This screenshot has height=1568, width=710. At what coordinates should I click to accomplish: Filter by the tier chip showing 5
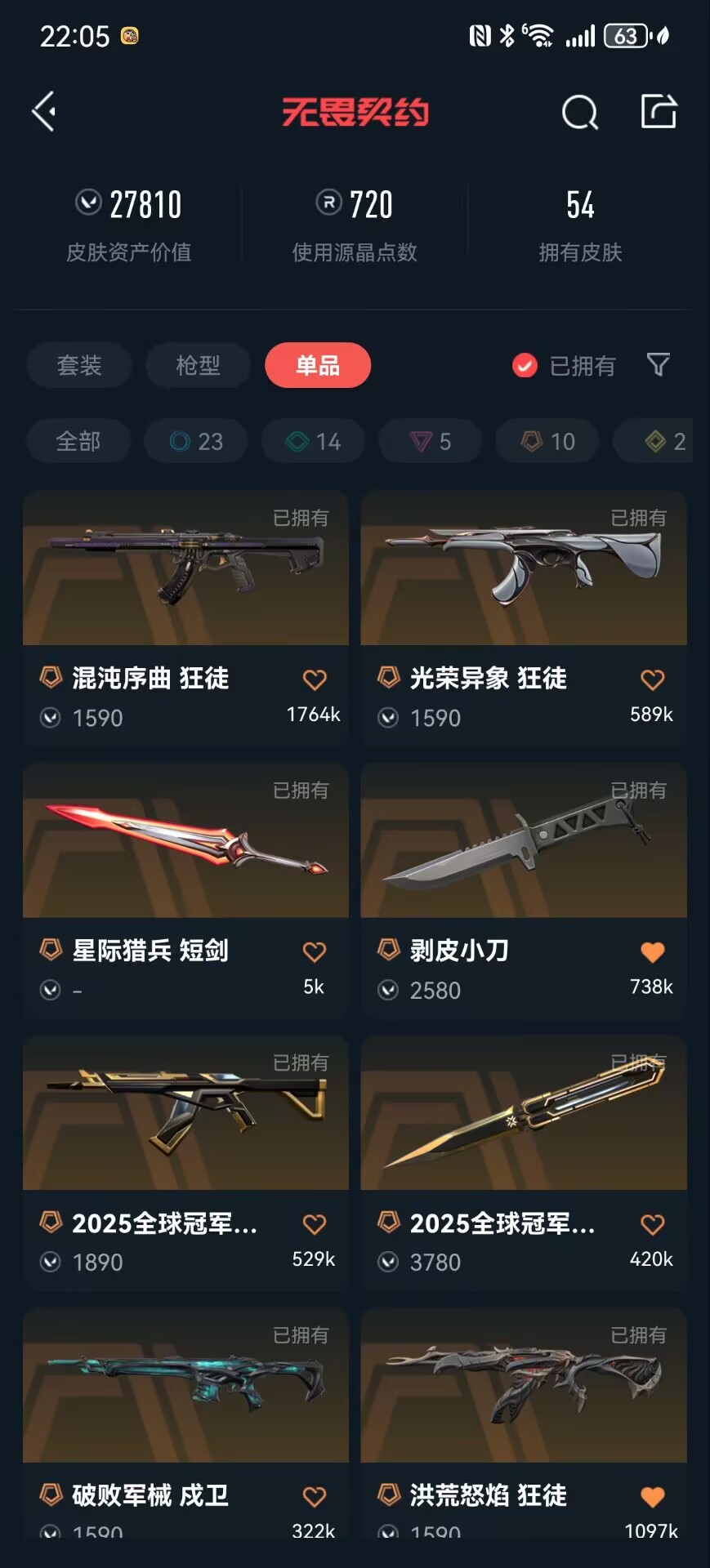tap(431, 441)
